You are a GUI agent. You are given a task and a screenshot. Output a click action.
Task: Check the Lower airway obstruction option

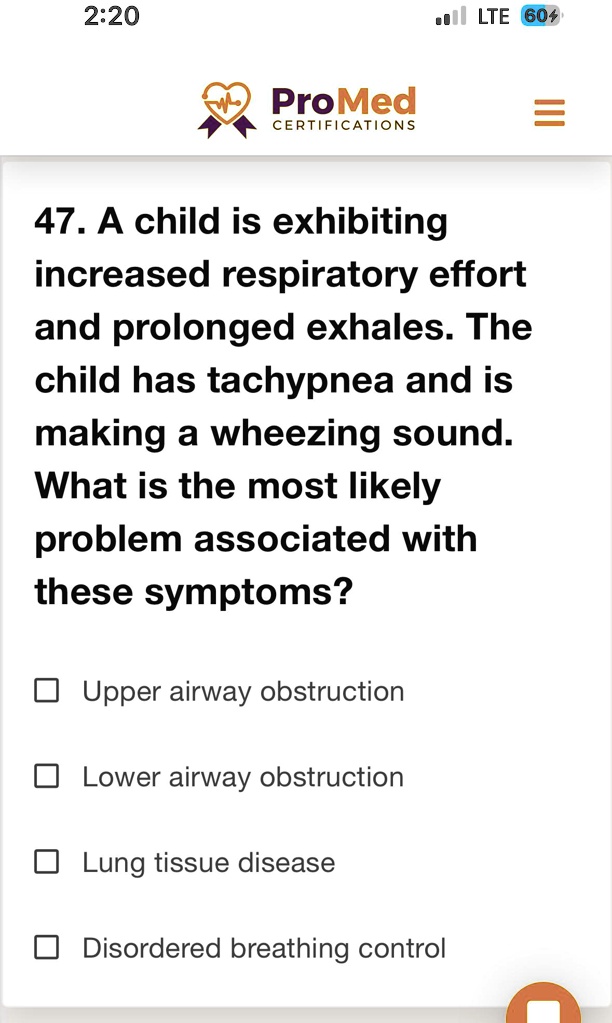47,777
